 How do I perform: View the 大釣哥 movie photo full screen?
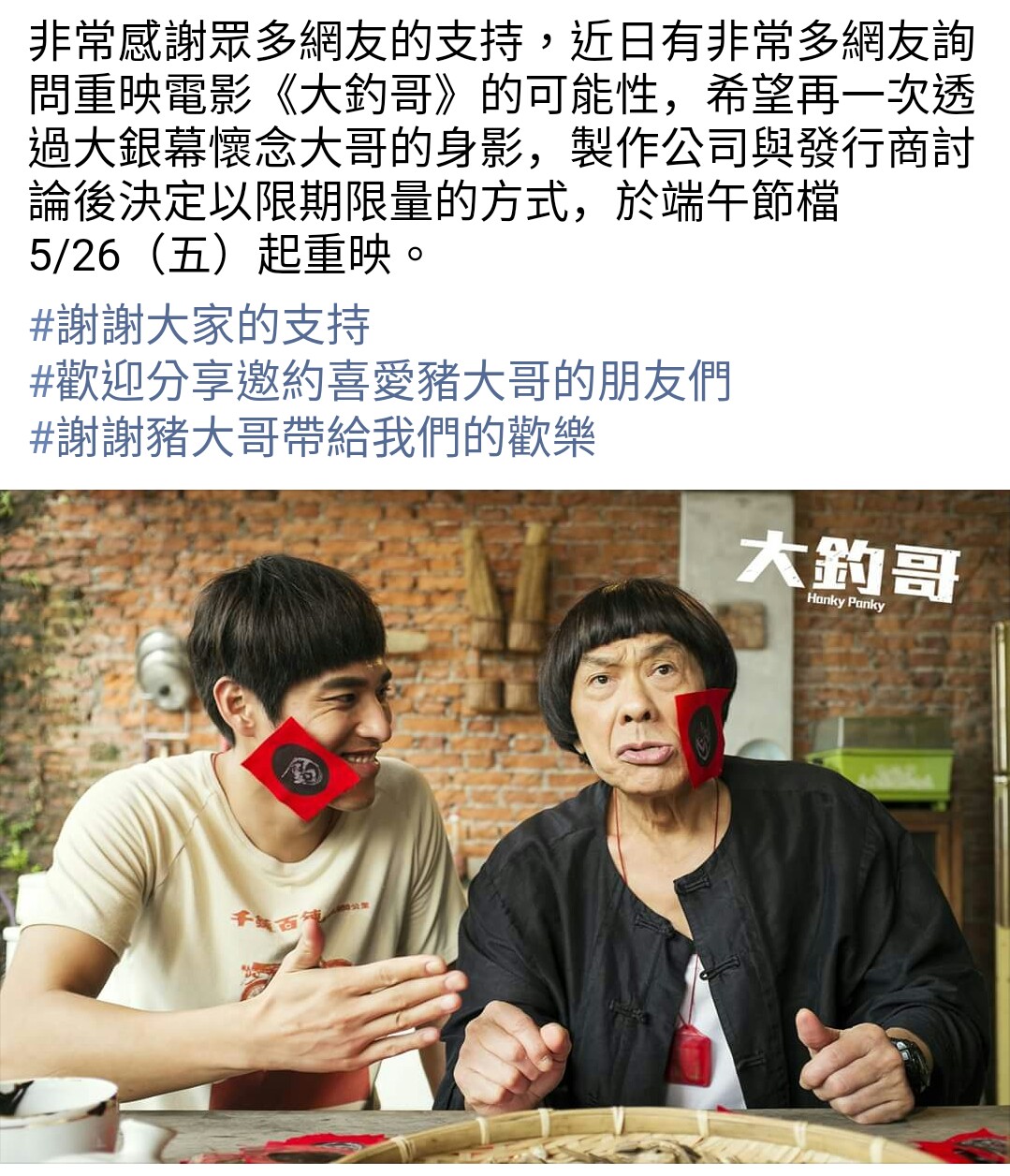coord(505,824)
